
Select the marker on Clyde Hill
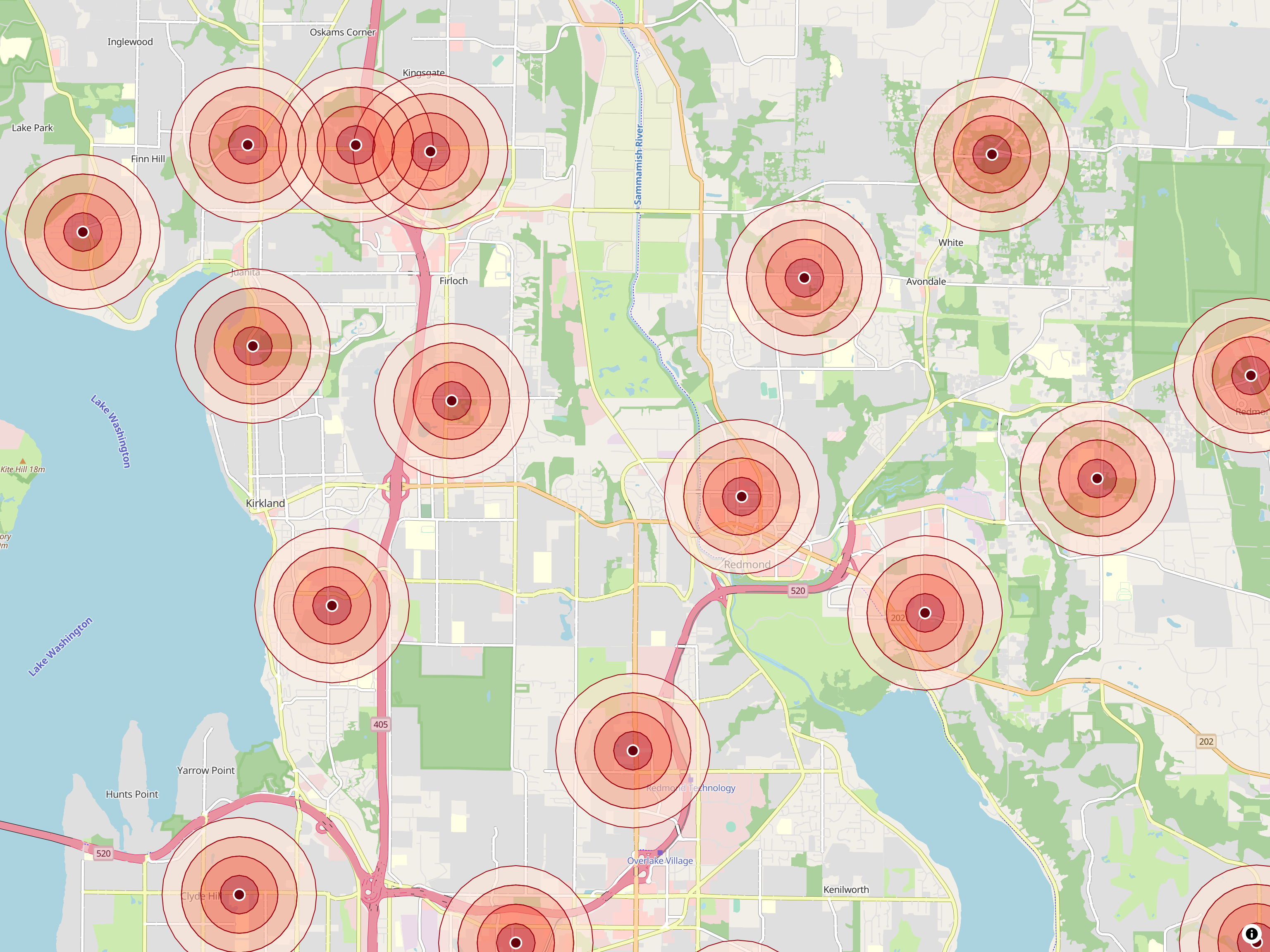click(239, 894)
